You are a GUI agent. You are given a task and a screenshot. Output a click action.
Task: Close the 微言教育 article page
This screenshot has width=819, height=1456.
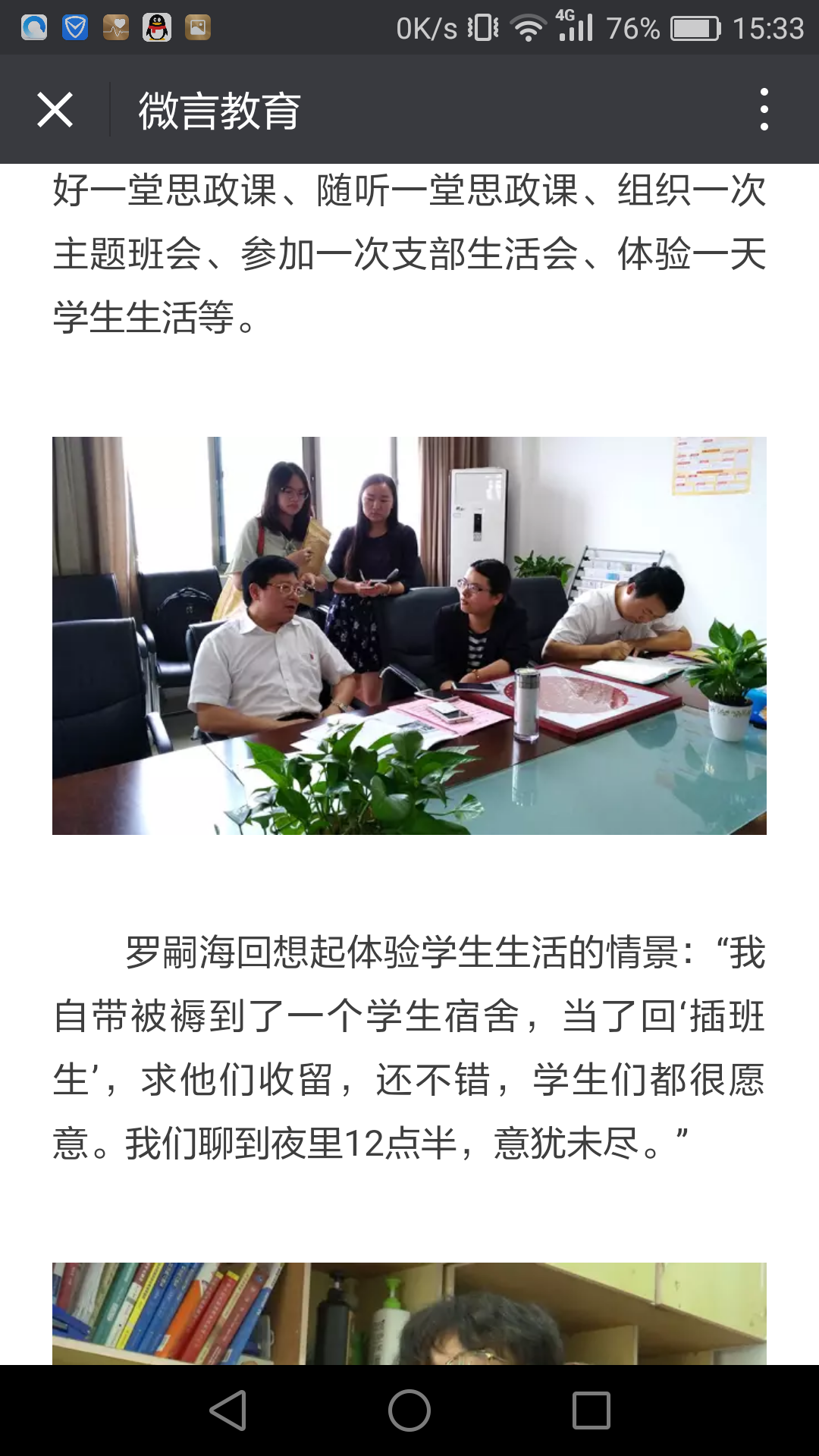pos(55,110)
